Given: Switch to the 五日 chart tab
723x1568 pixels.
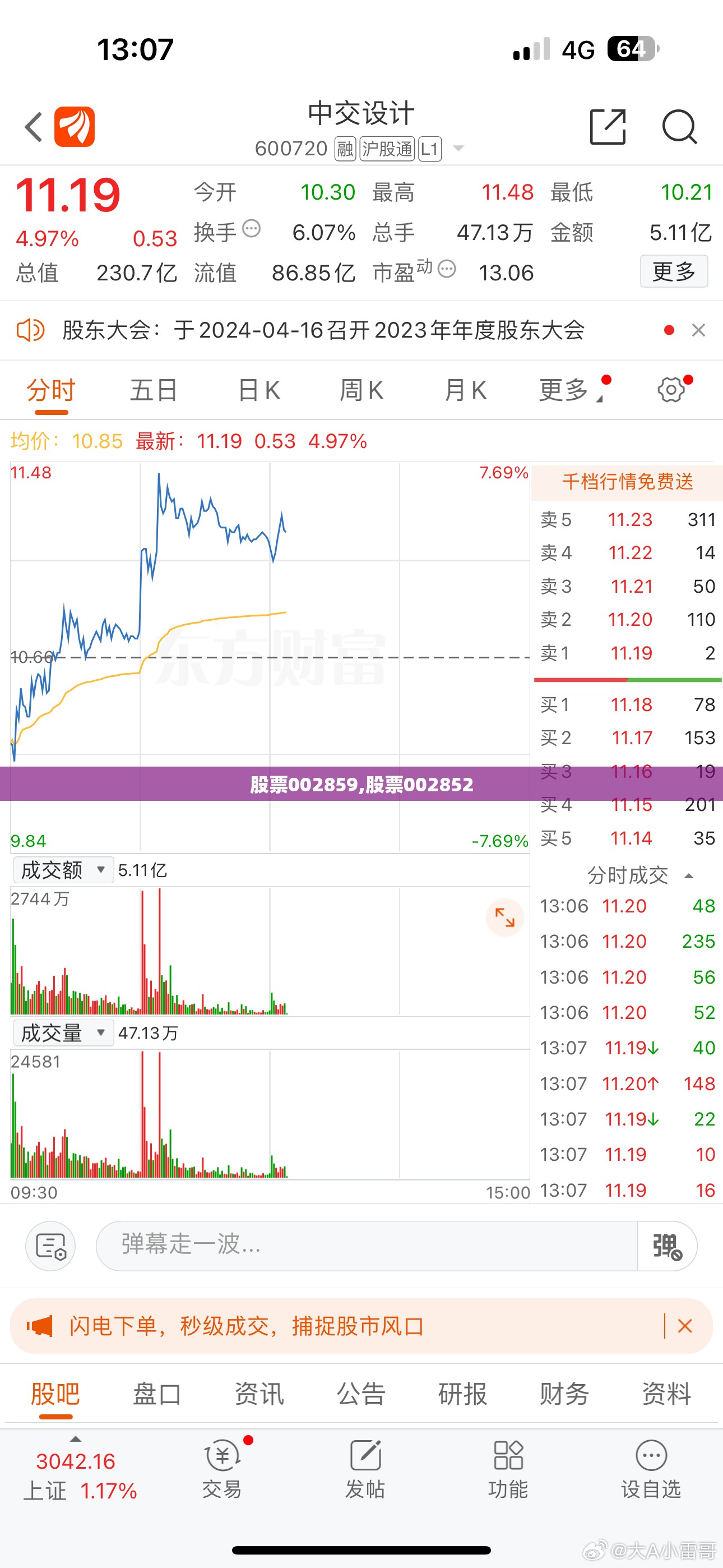Looking at the screenshot, I should click(x=154, y=390).
